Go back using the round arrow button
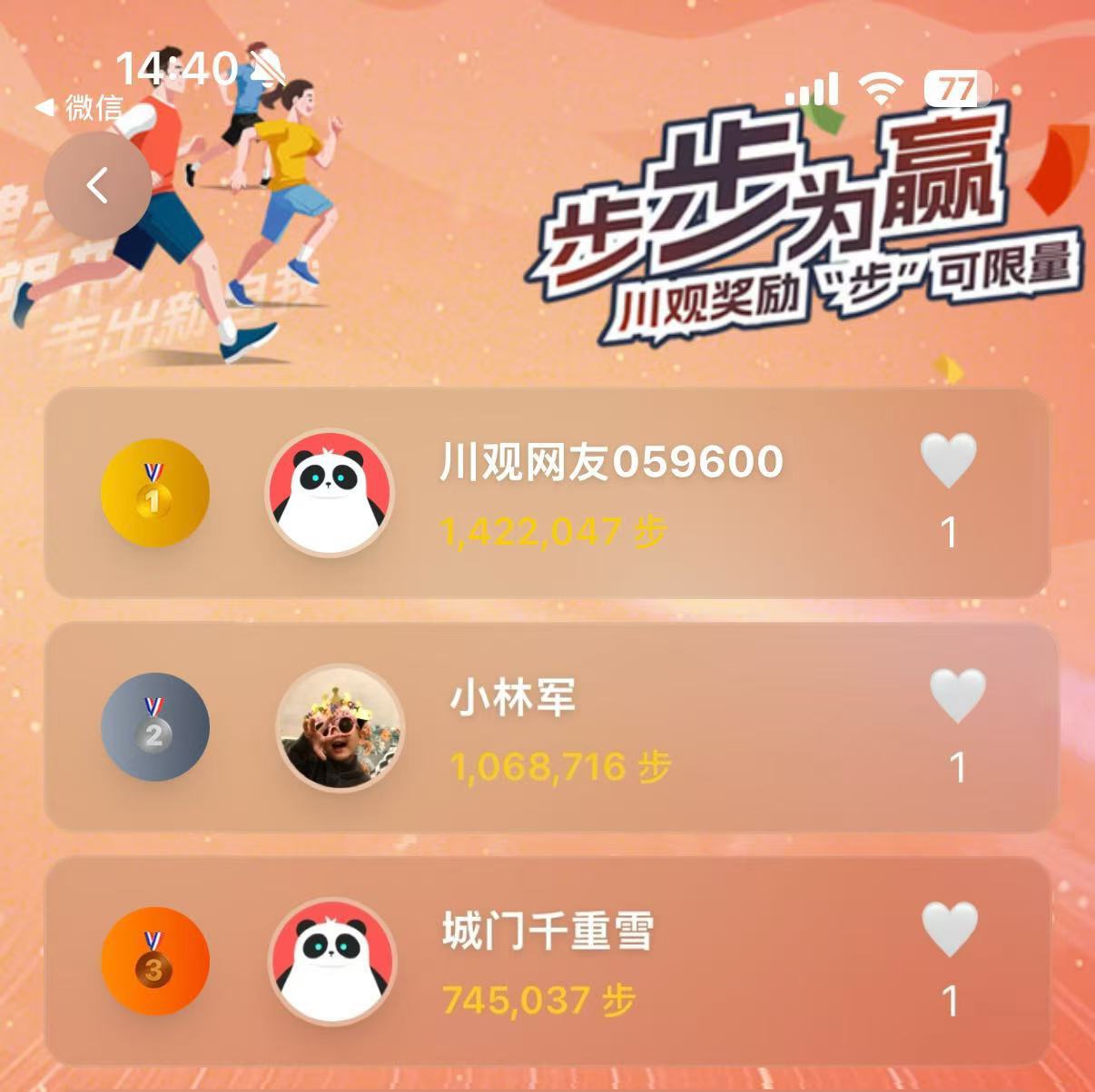The image size is (1095, 1092). (97, 185)
